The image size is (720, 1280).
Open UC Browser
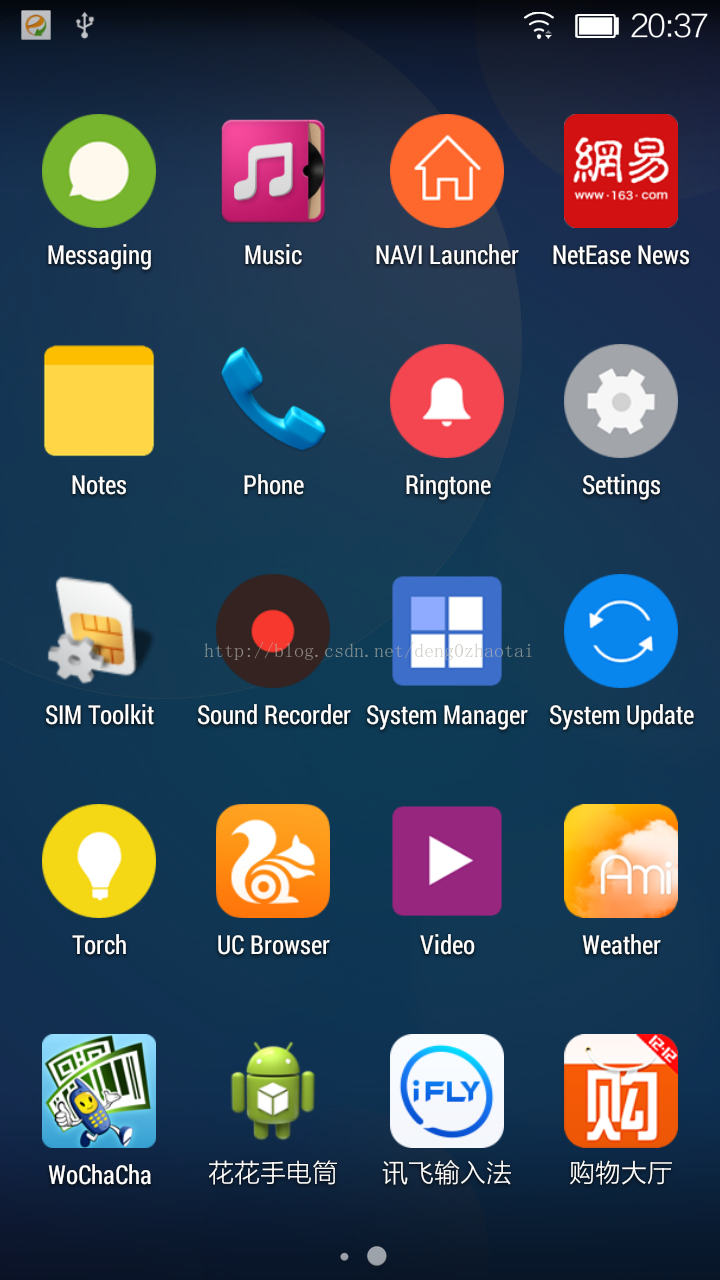click(273, 861)
